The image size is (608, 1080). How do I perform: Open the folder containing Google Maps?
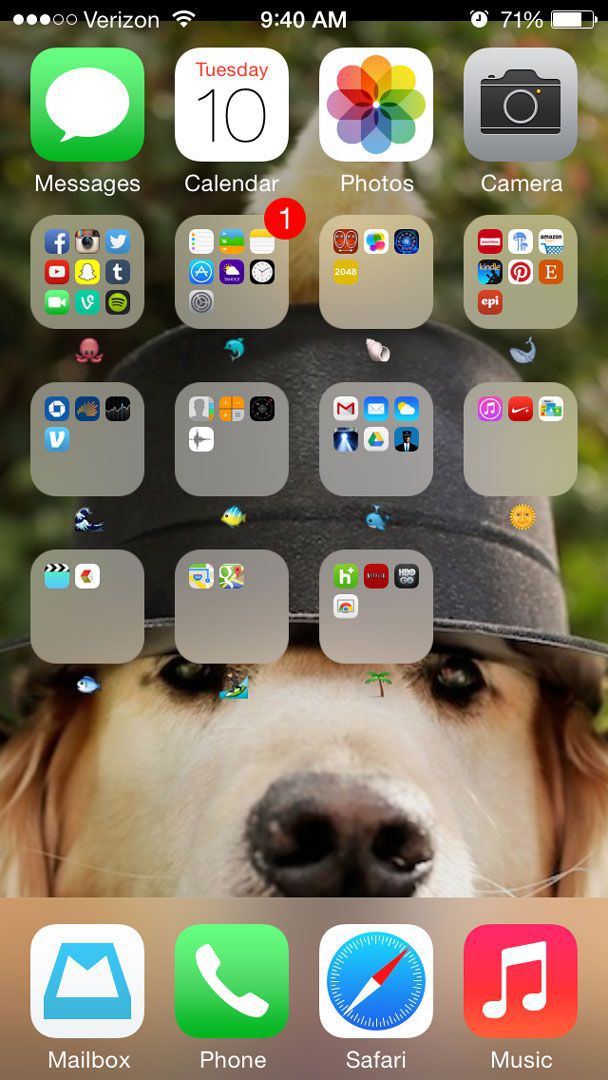click(x=231, y=606)
